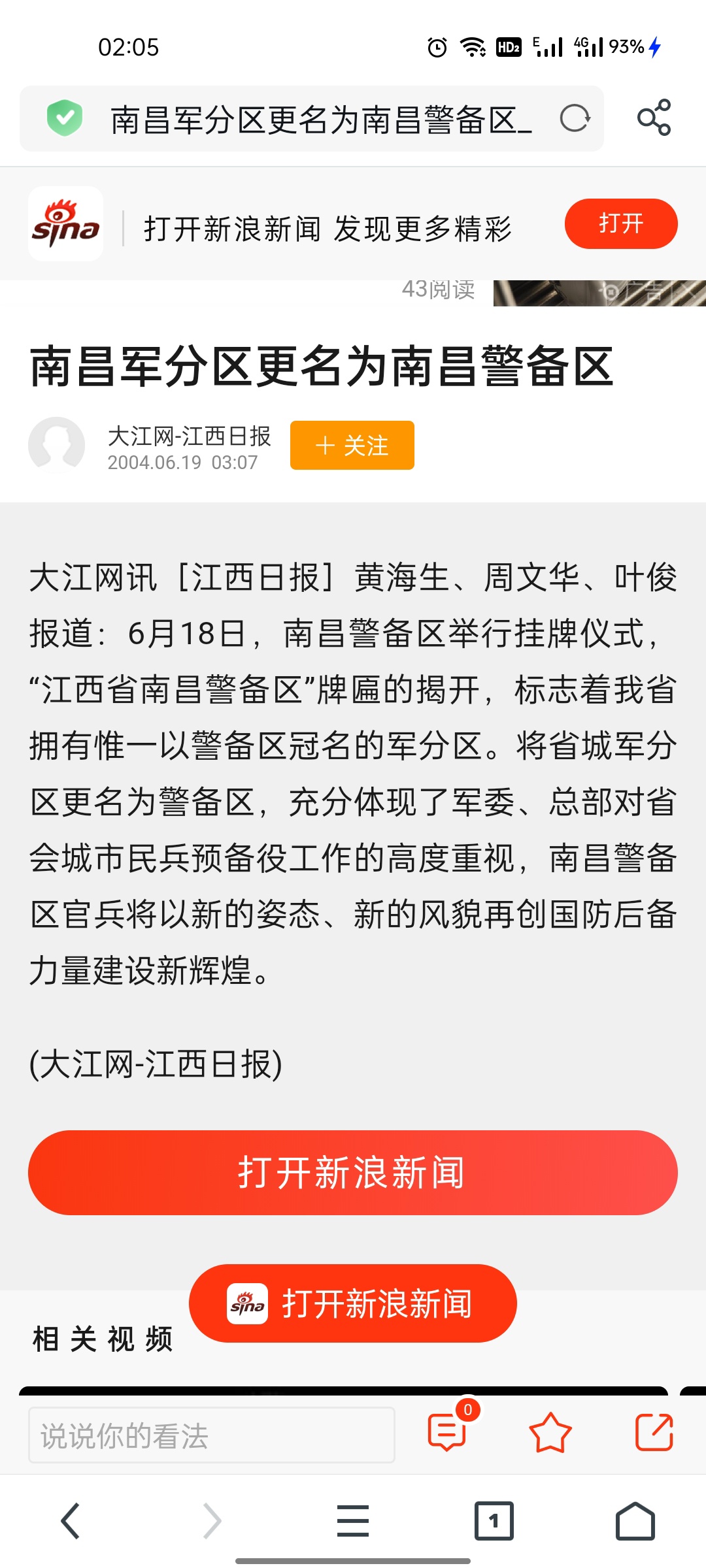Follow 大江网-江西日报 with the 关注 button
The height and width of the screenshot is (1568, 706).
pos(352,446)
